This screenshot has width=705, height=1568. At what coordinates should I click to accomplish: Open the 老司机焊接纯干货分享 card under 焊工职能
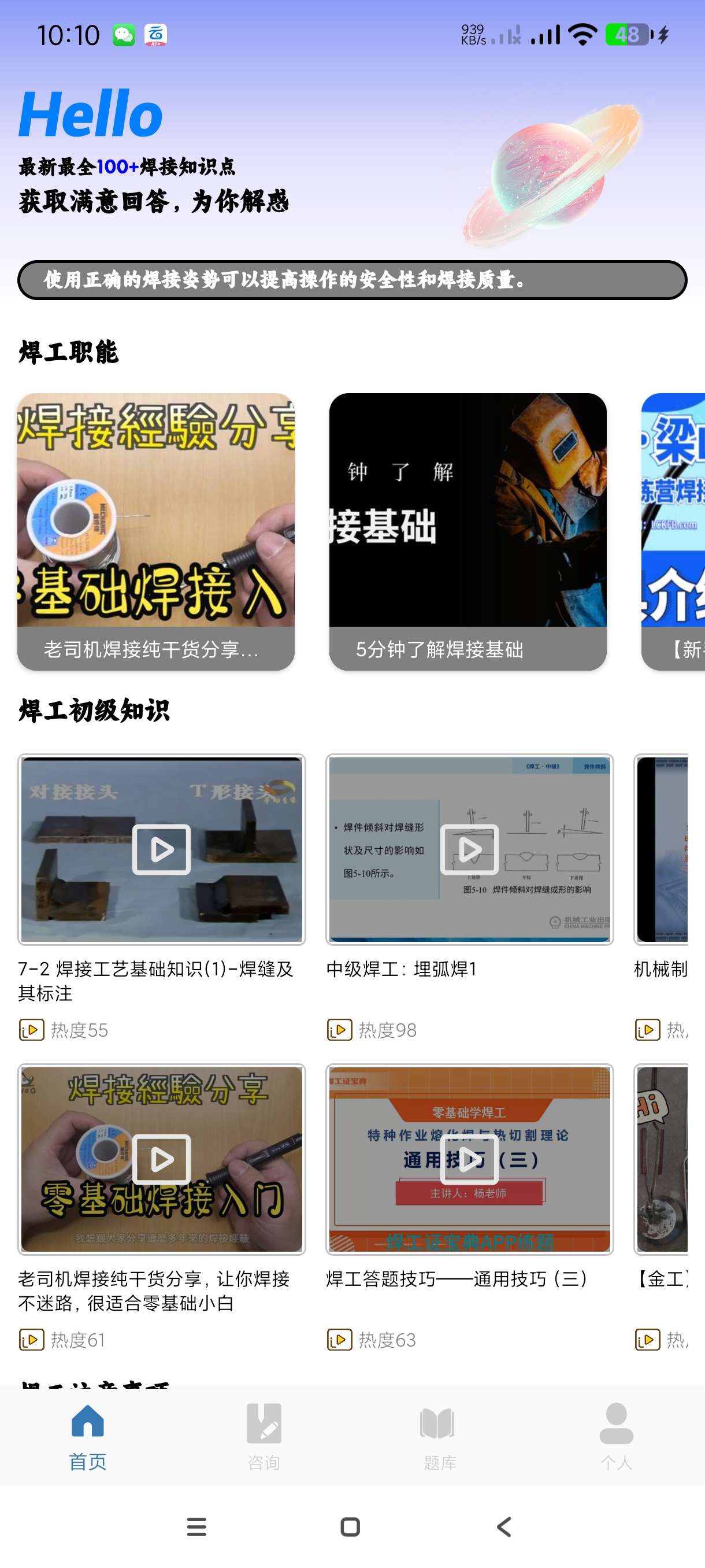[155, 531]
